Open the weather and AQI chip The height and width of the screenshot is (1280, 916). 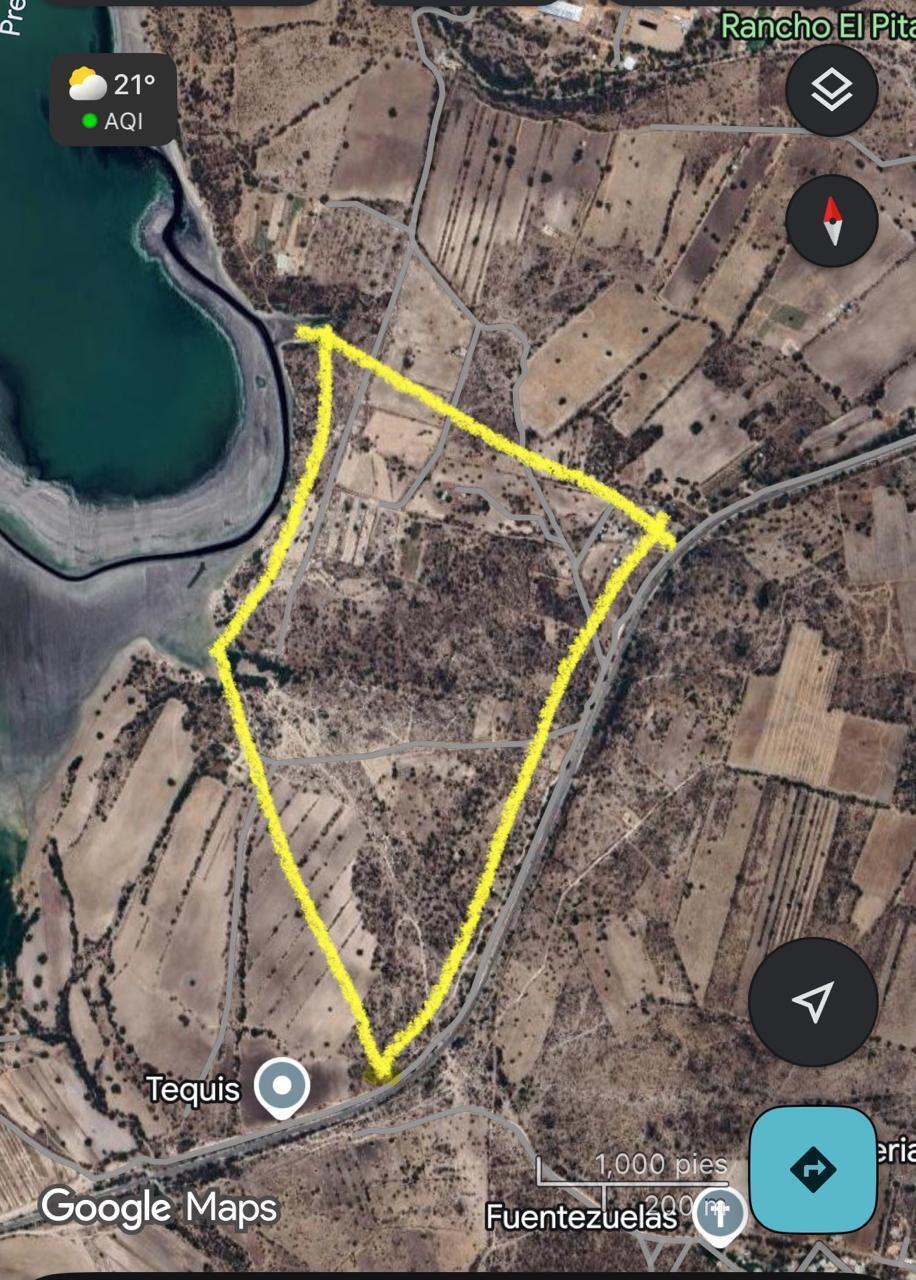click(113, 100)
